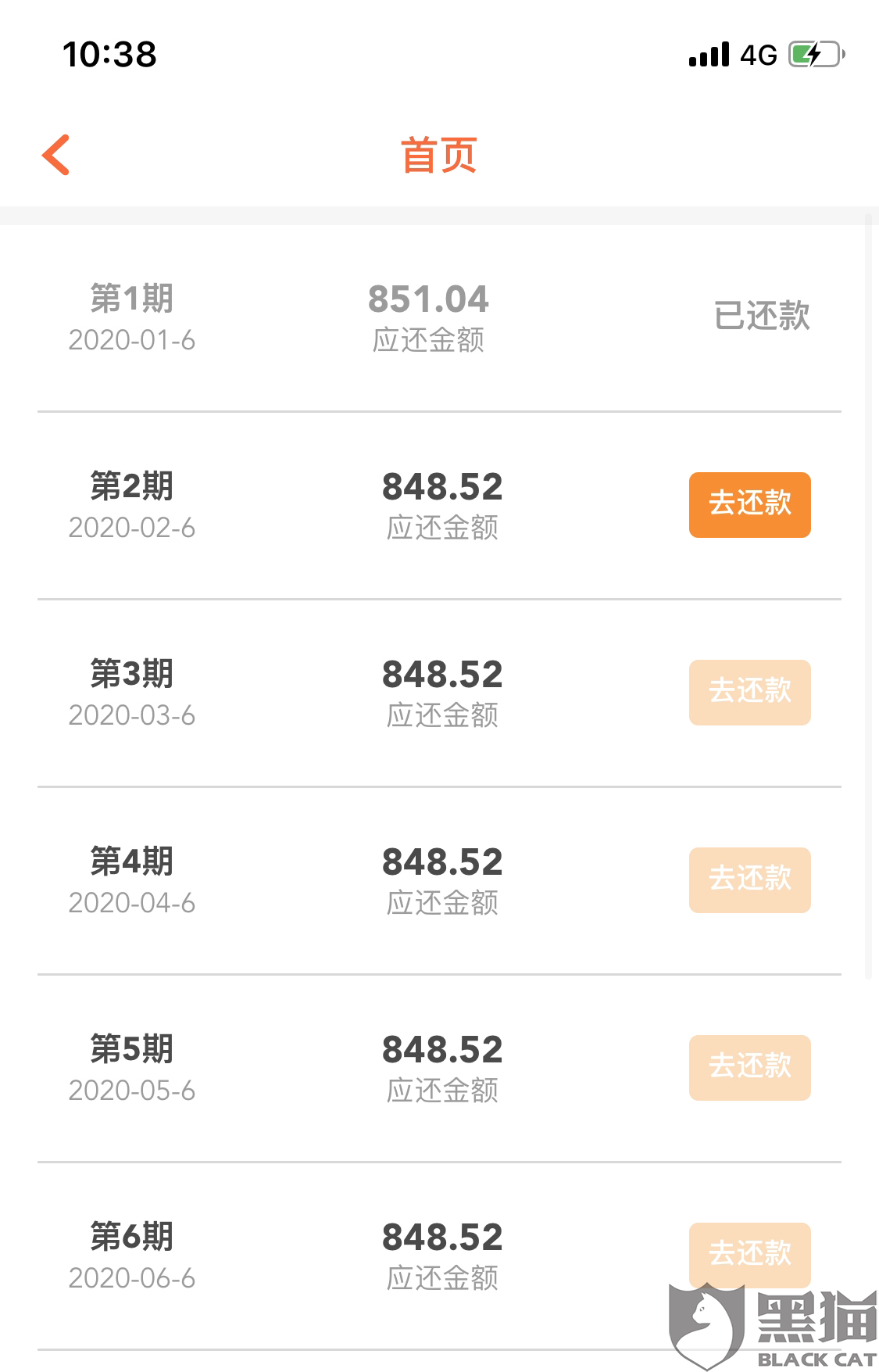Tap 去还款 for 第5期 installment
This screenshot has height=1372, width=879.
(749, 1067)
